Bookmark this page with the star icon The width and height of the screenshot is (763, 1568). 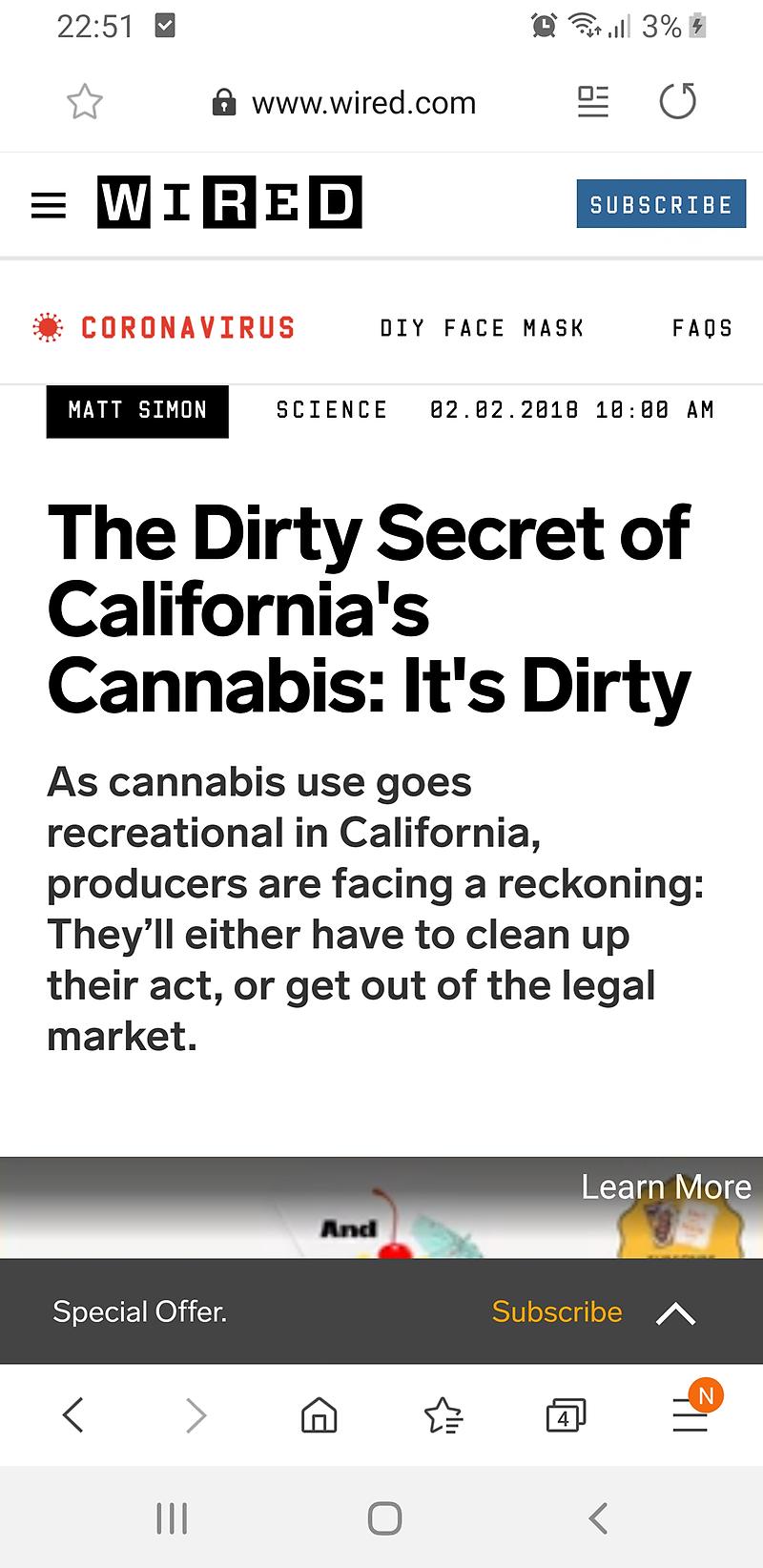84,102
